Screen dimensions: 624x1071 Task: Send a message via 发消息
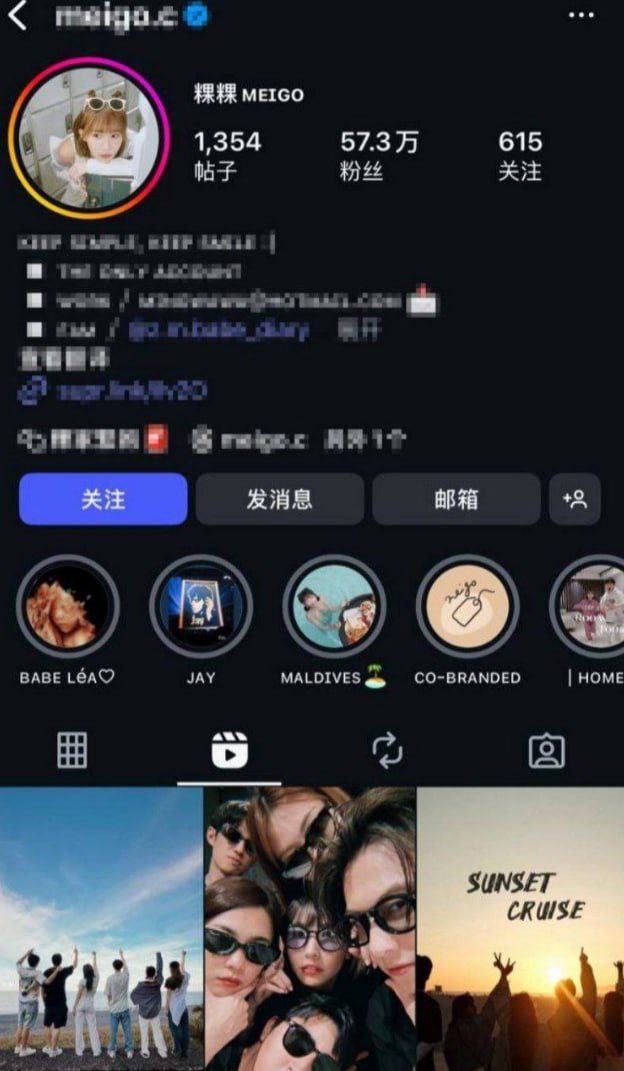point(279,499)
